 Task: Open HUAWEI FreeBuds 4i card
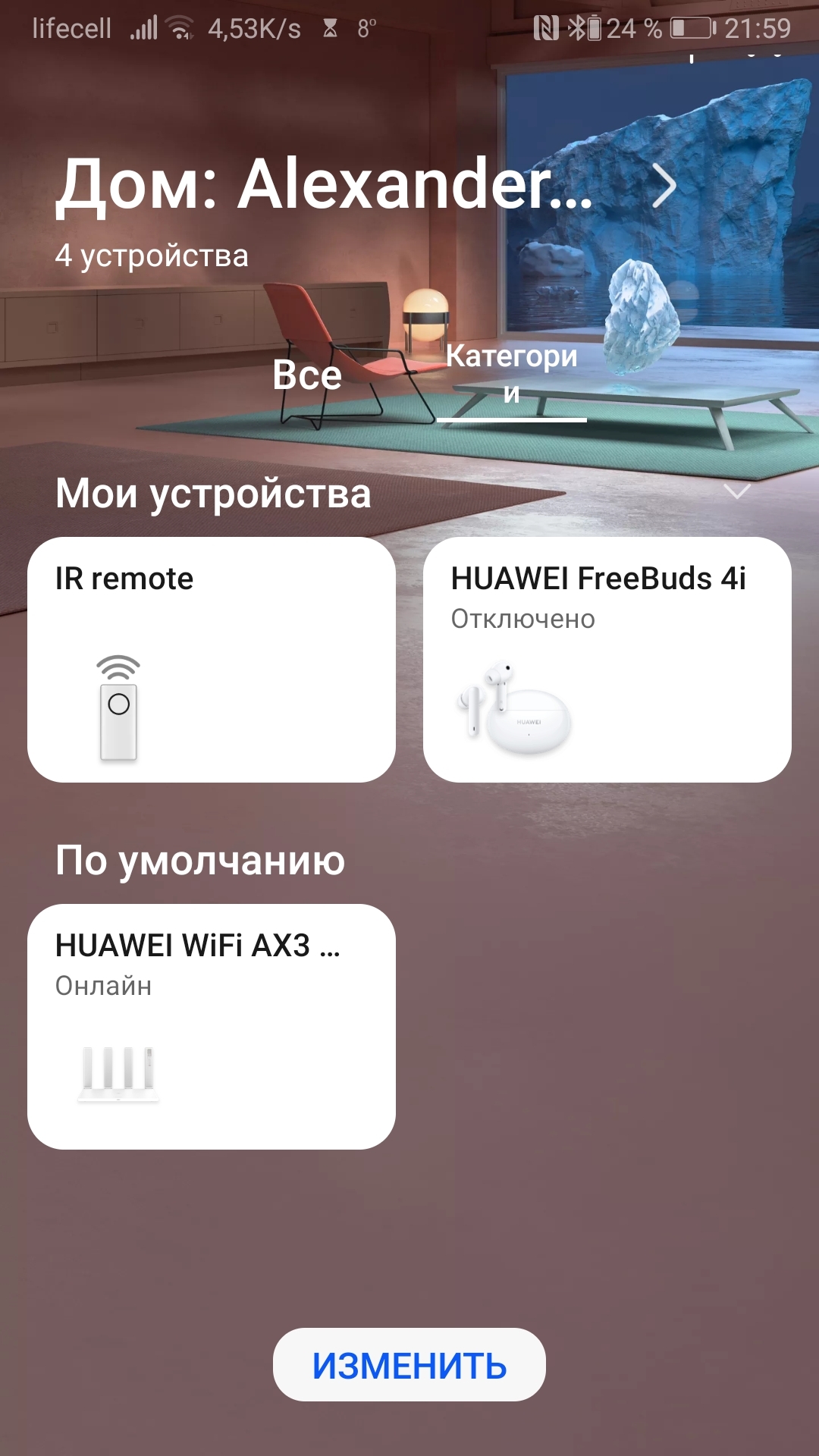click(x=607, y=660)
